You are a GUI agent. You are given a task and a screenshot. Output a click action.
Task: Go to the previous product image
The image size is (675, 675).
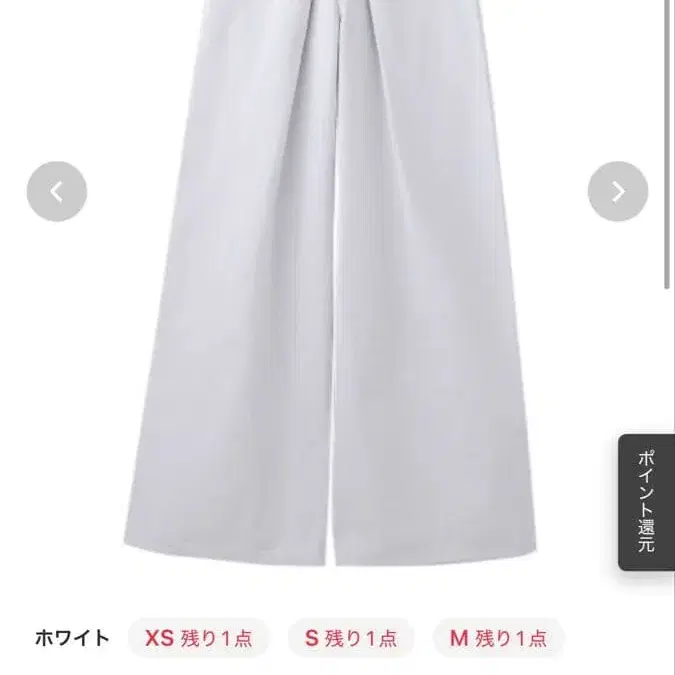pyautogui.click(x=56, y=192)
